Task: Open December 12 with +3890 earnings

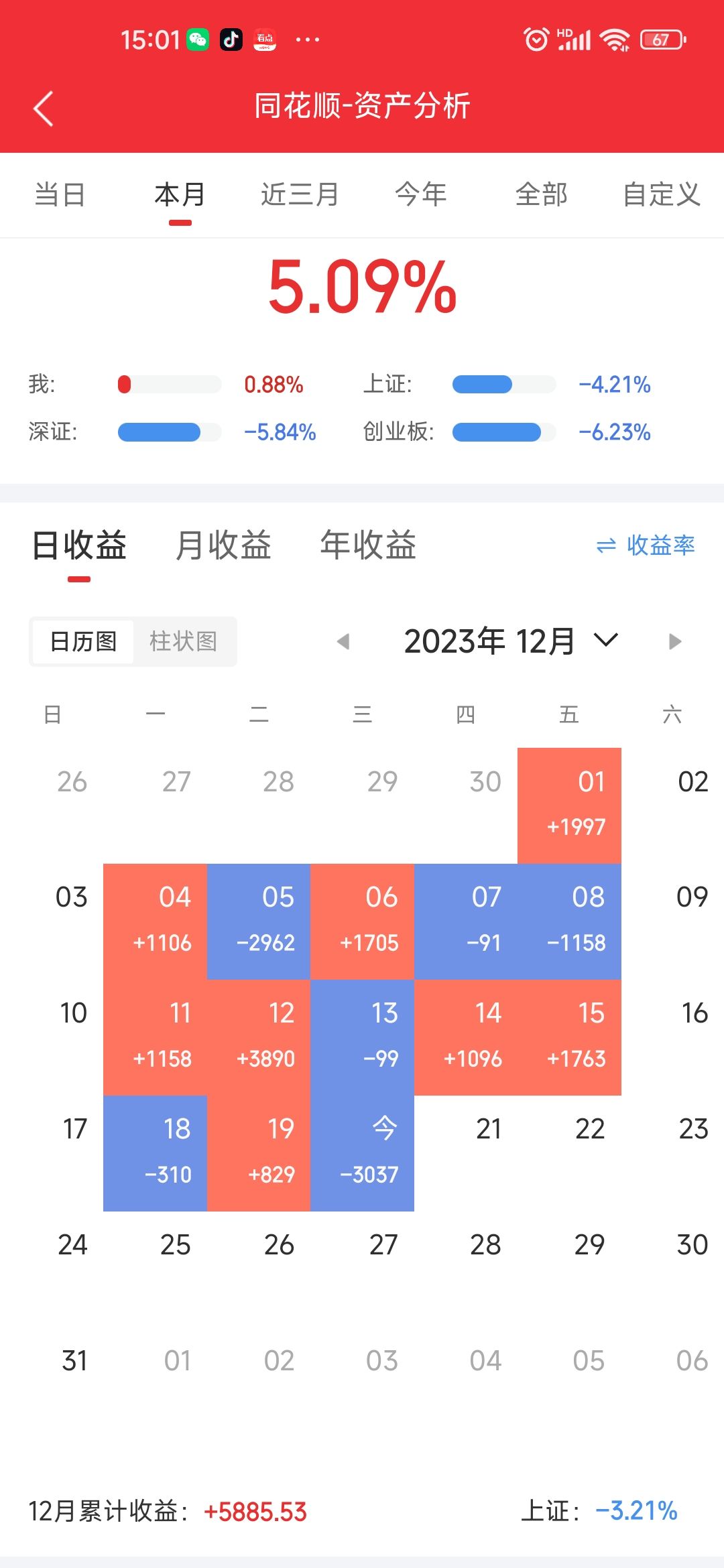Action: pyautogui.click(x=259, y=1037)
